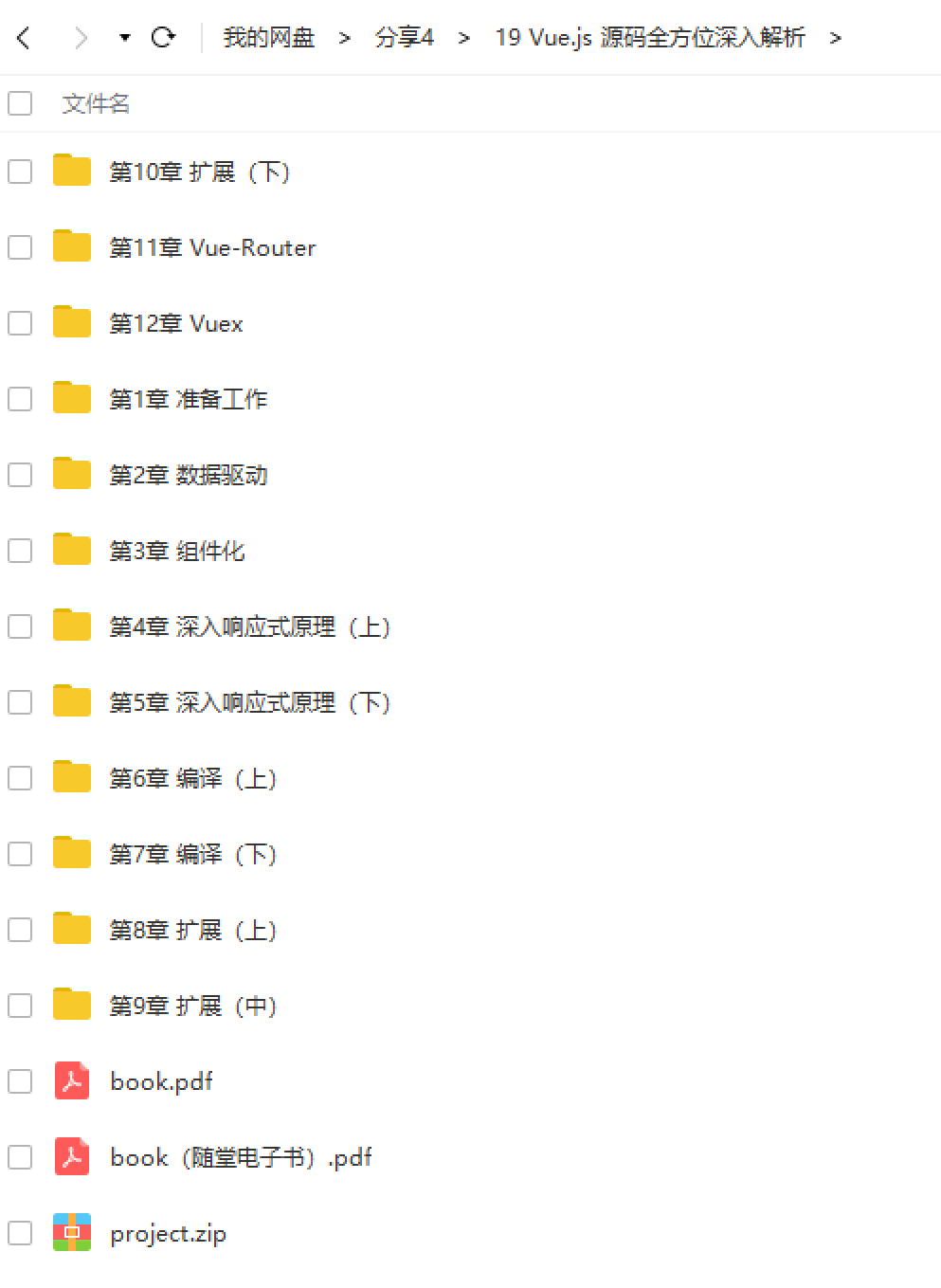Open folder 第10章 扩展（下）
Image resolution: width=941 pixels, height=1288 pixels.
(199, 172)
